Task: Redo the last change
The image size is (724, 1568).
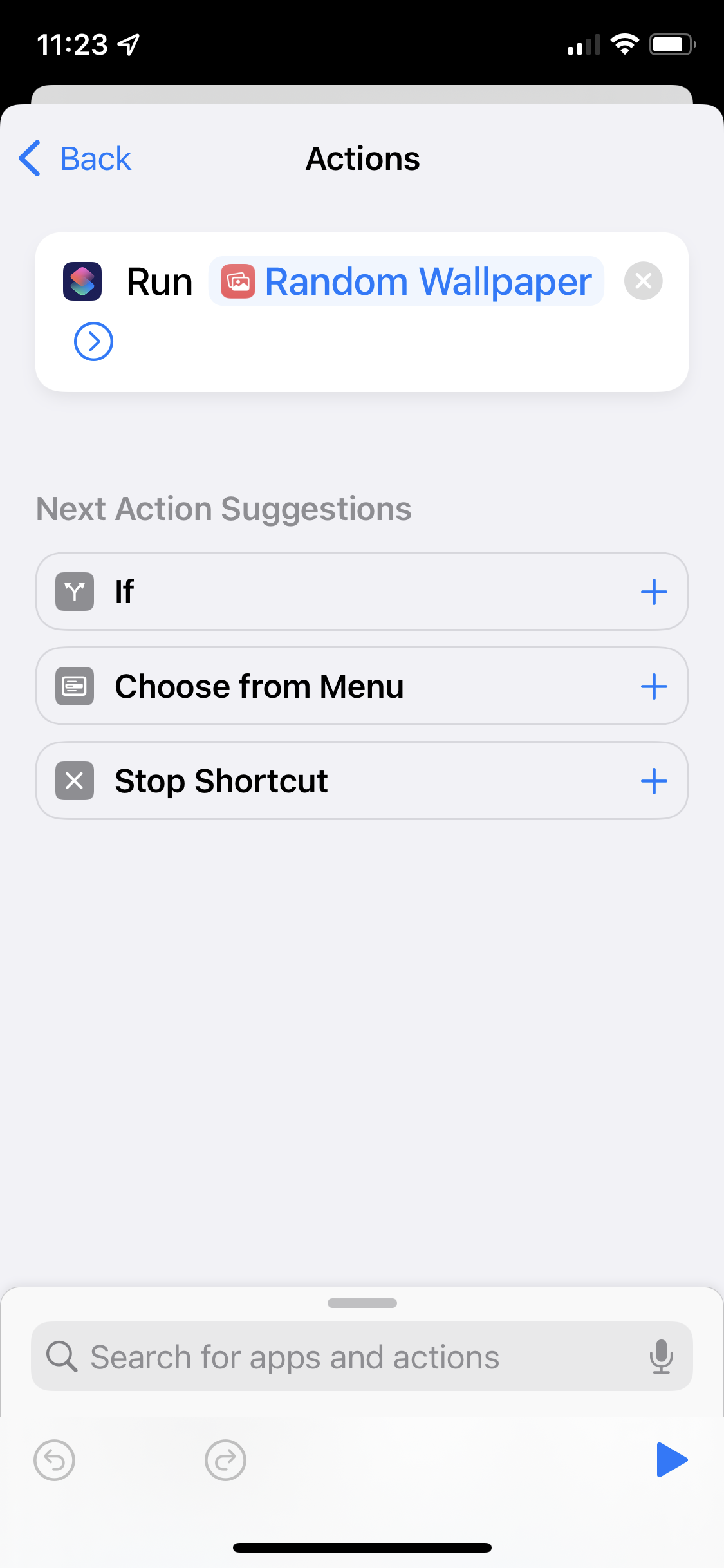Action: click(225, 1460)
